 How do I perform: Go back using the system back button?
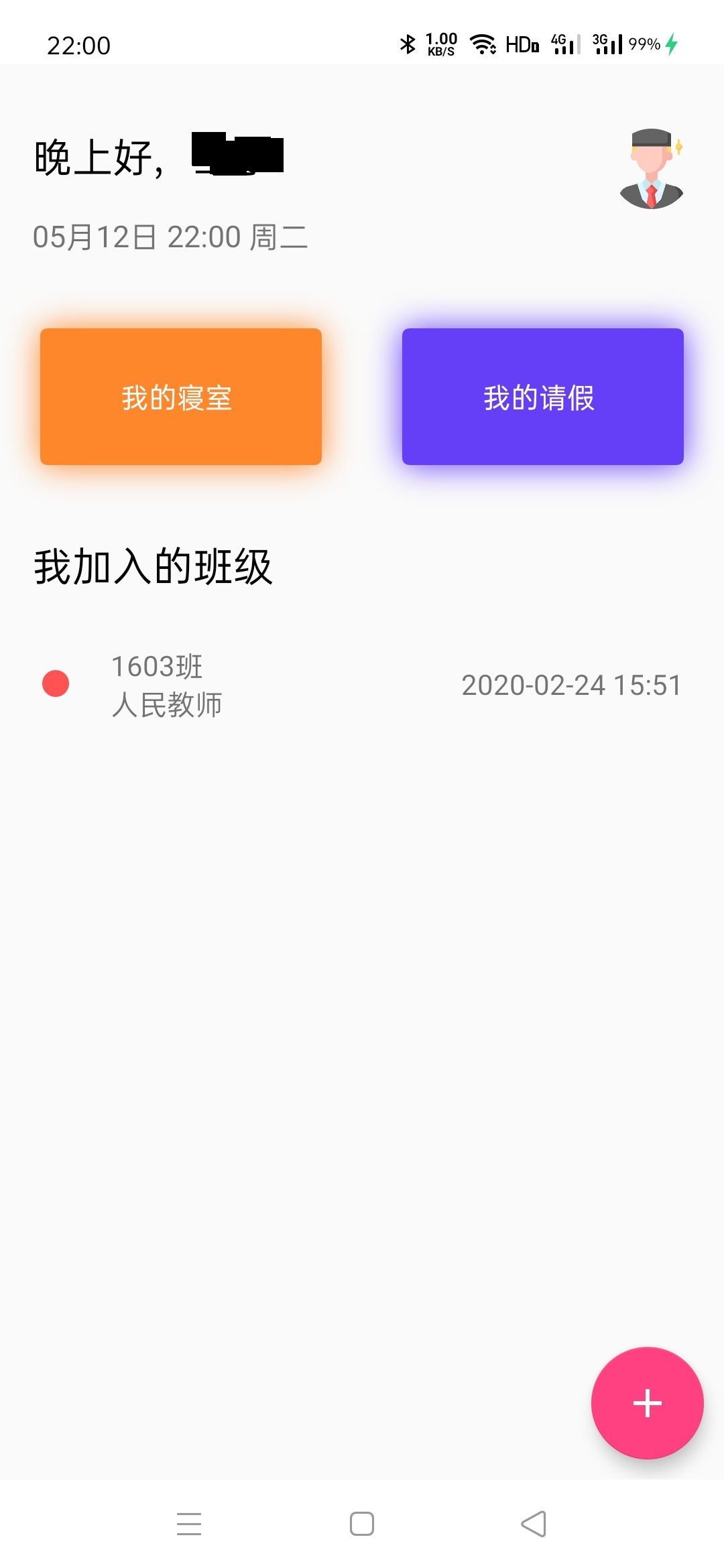(x=534, y=1524)
